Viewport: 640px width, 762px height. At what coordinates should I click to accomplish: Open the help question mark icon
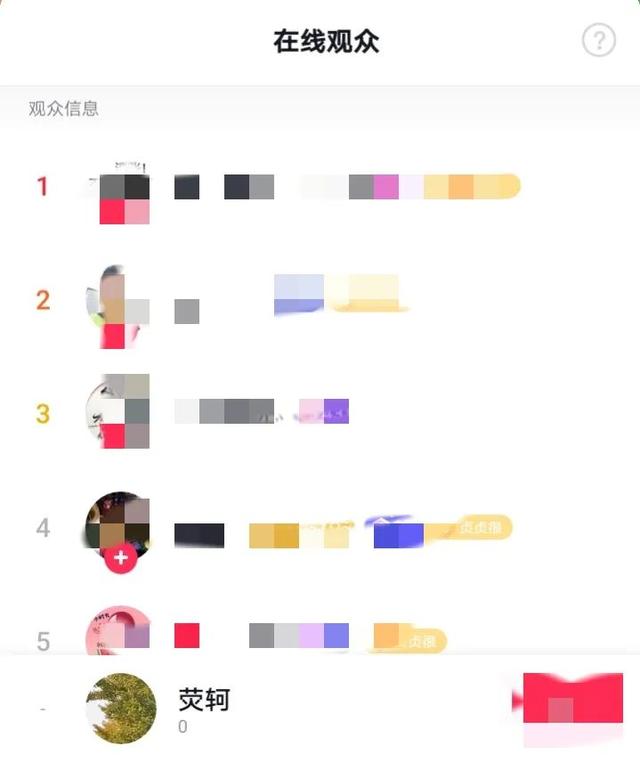(x=599, y=40)
